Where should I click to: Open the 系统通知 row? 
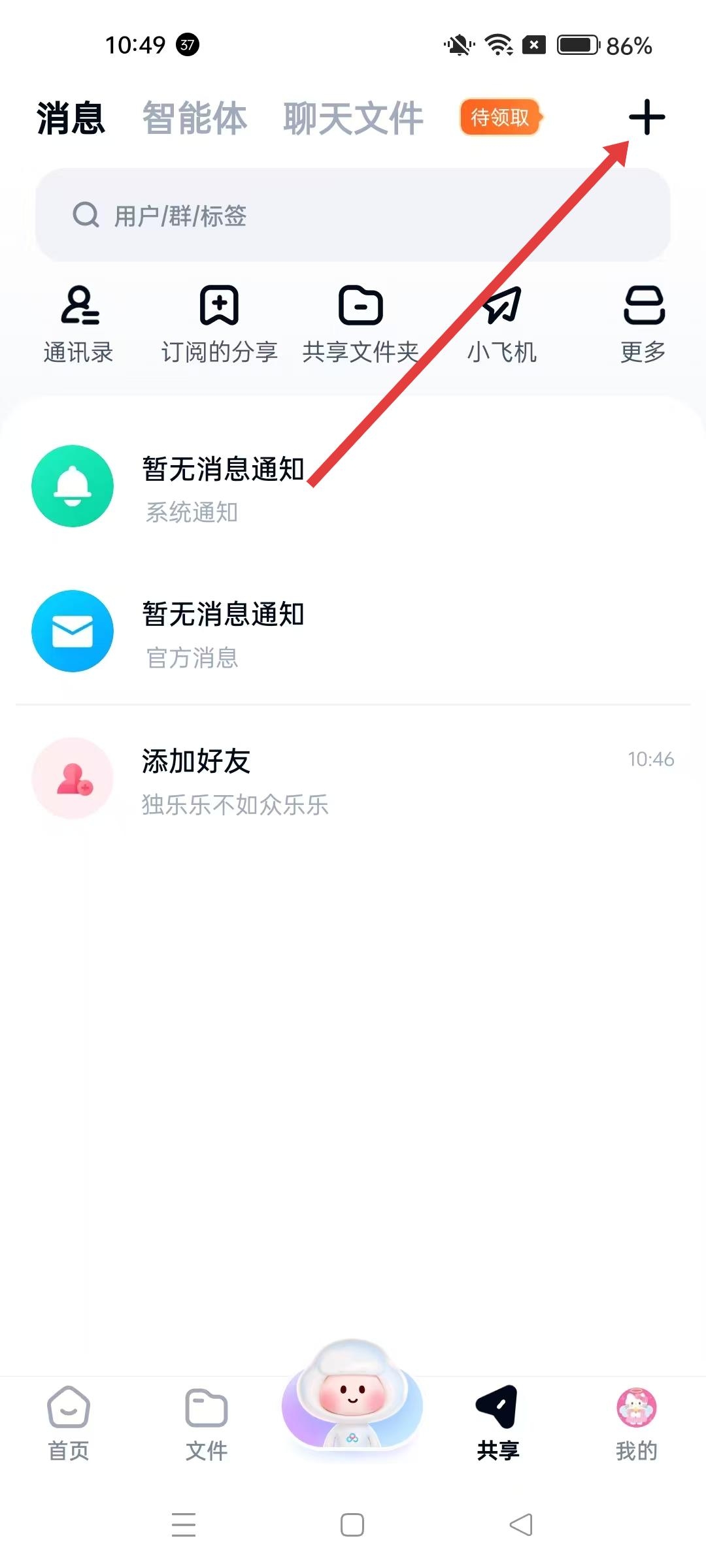(x=353, y=487)
